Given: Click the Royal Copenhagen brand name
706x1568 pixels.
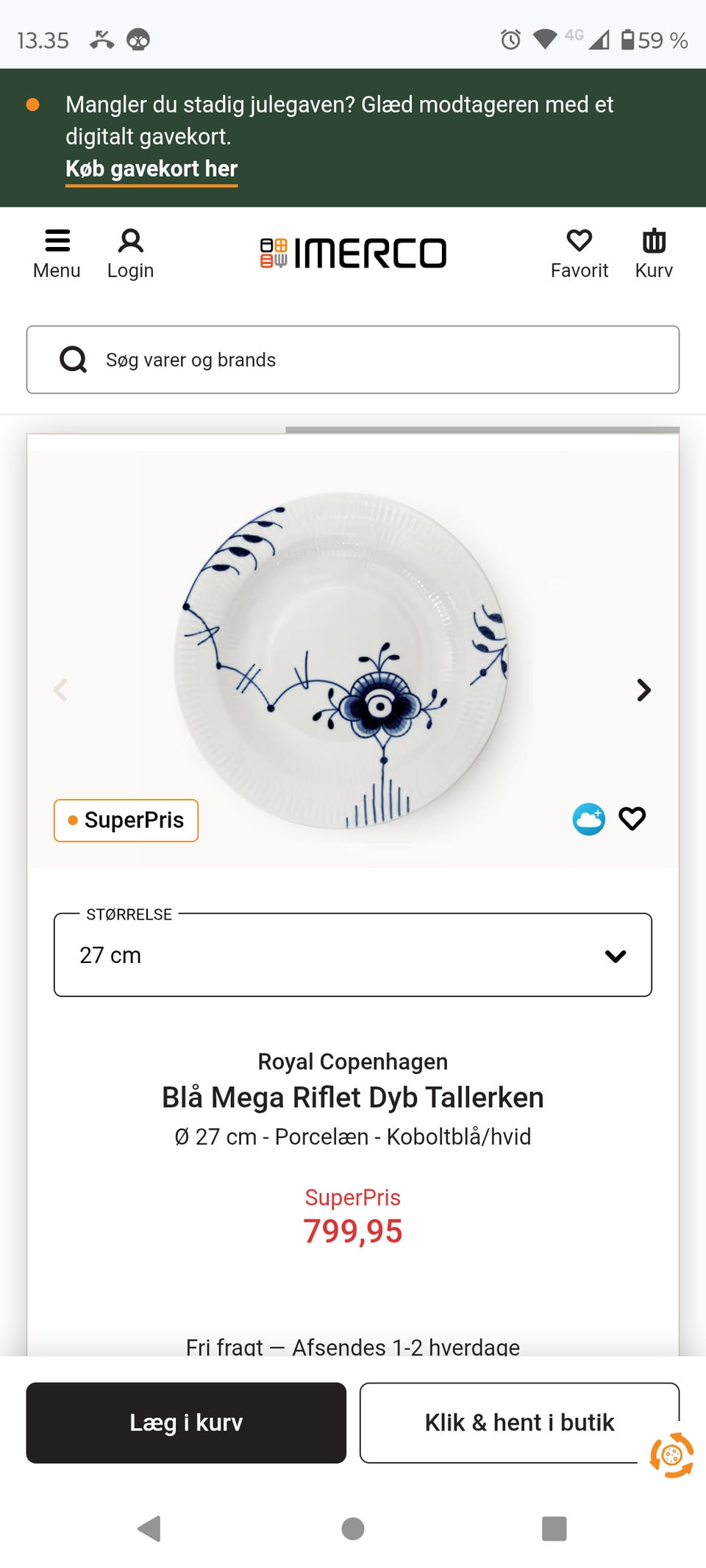Looking at the screenshot, I should pos(353,1061).
